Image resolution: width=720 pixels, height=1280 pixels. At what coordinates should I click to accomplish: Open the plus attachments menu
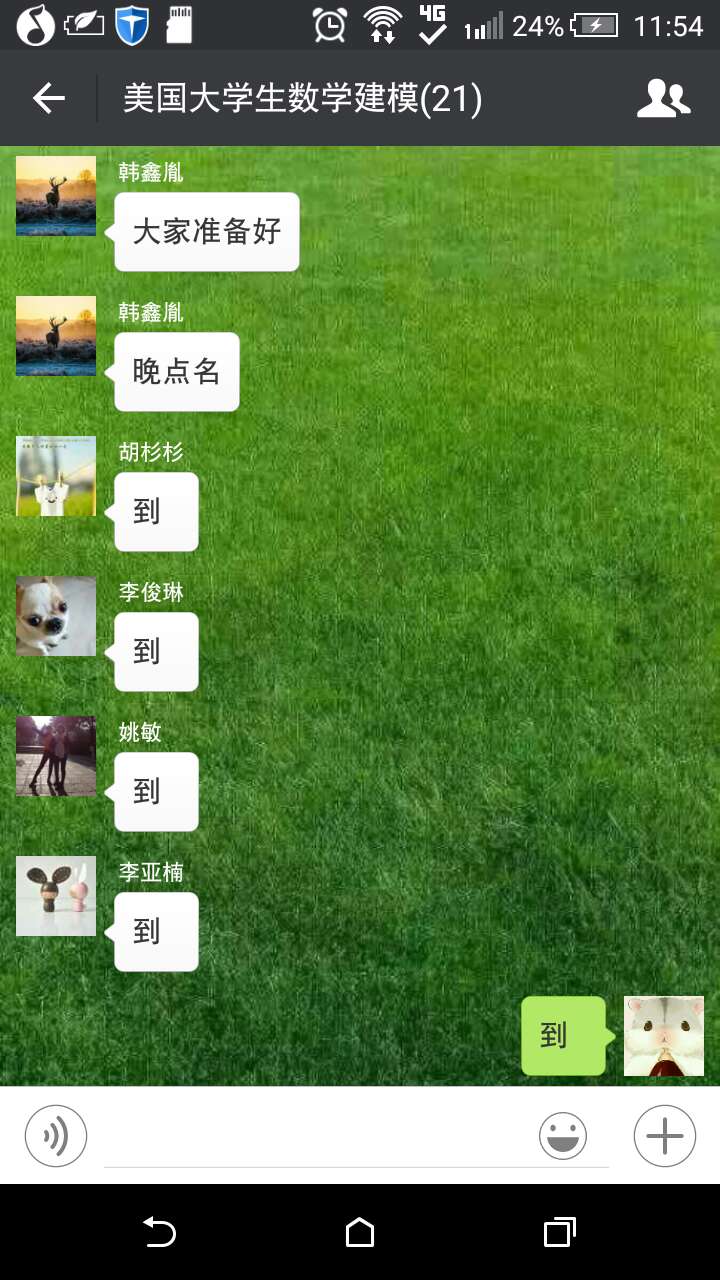pos(665,1136)
